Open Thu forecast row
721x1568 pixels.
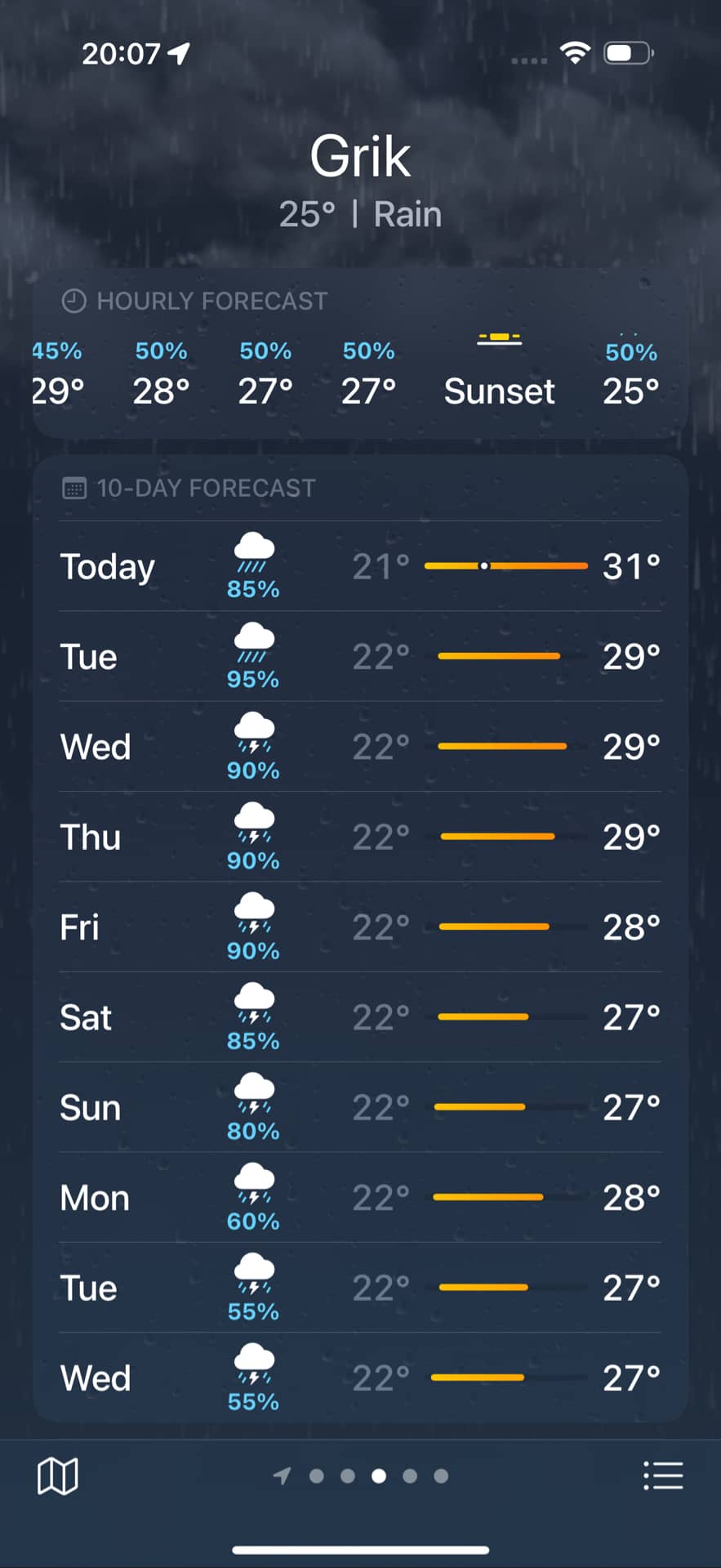[x=359, y=837]
